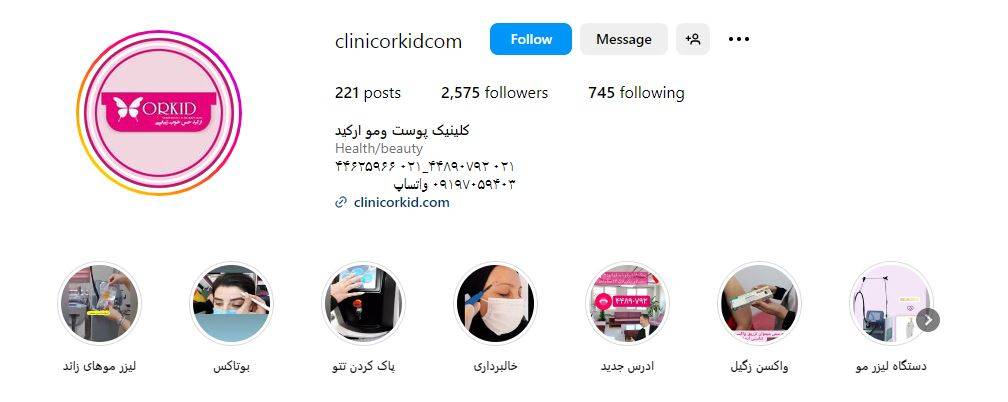Viewport: 1008px width, 402px height.
Task: Message clinicorkidcom
Action: [x=623, y=39]
